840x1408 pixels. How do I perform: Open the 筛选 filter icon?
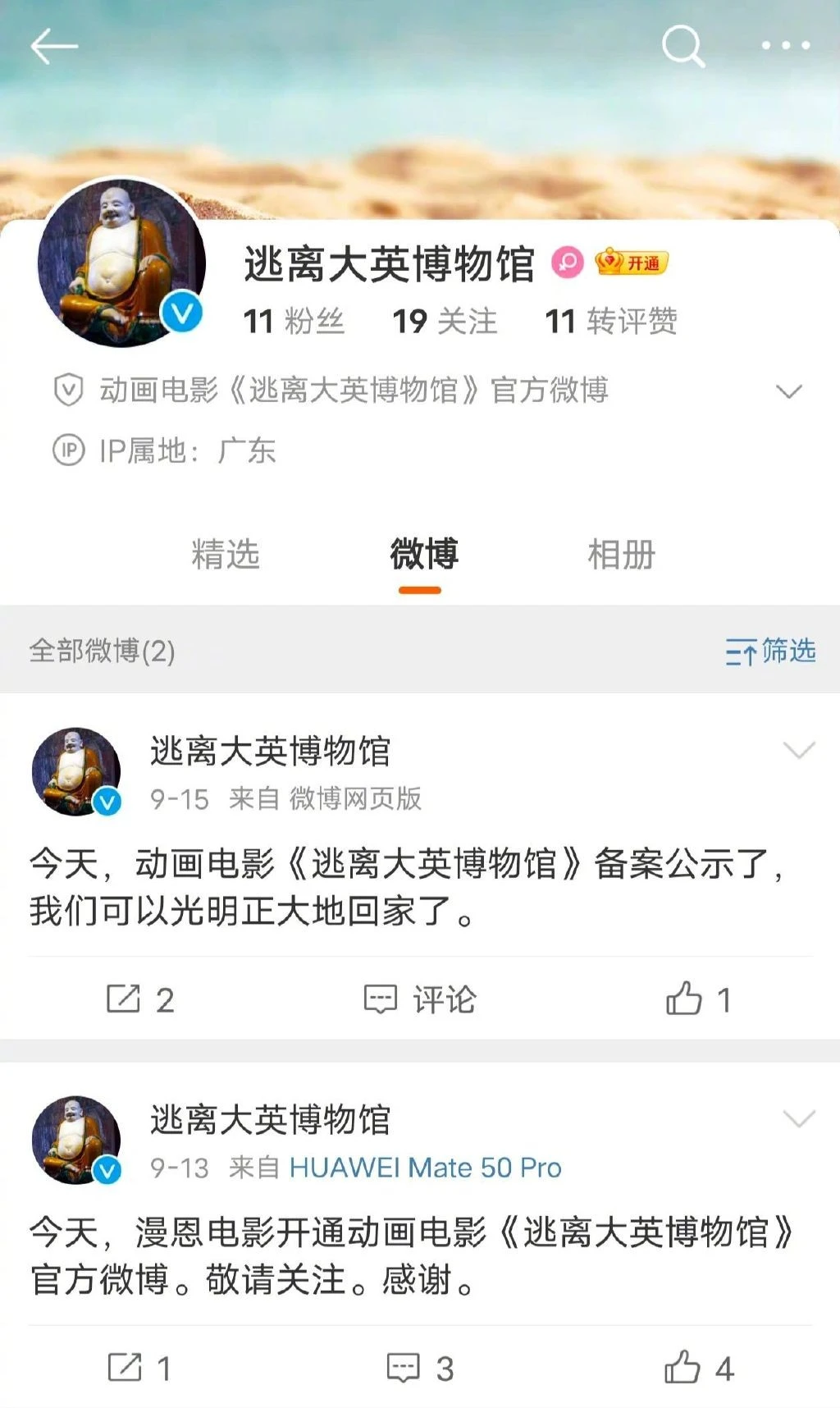click(769, 651)
